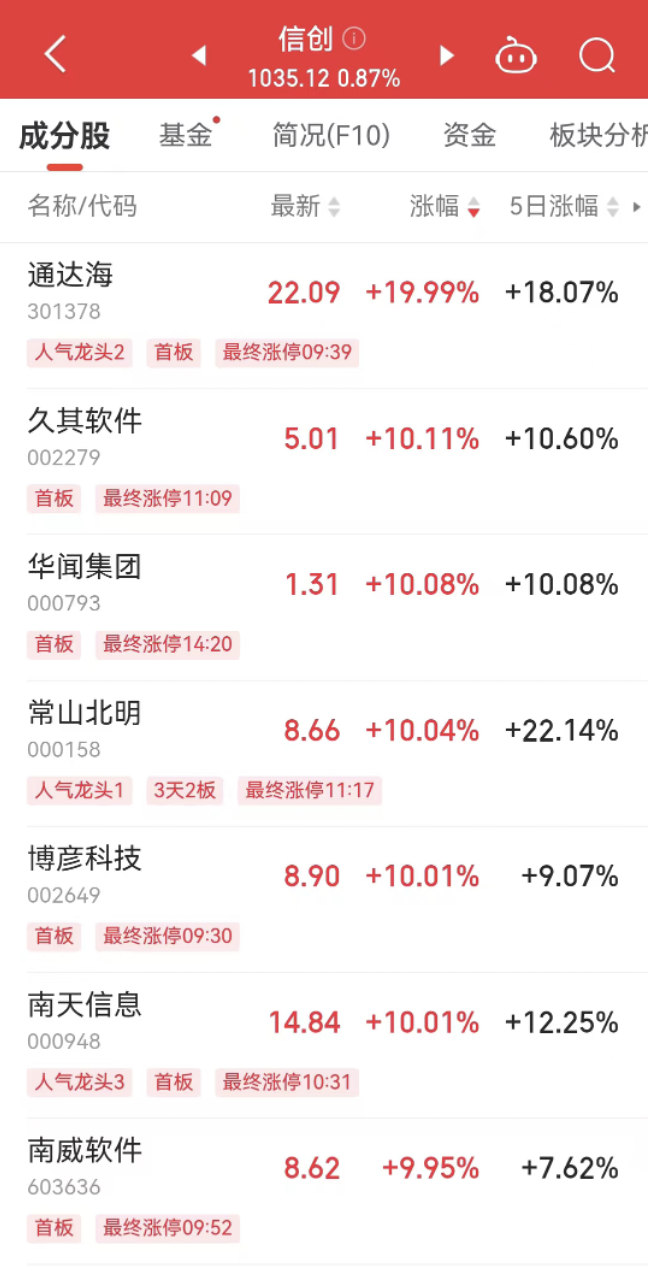This screenshot has height=1274, width=648.
Task: Sort the list by 最新 price
Action: [x=305, y=207]
